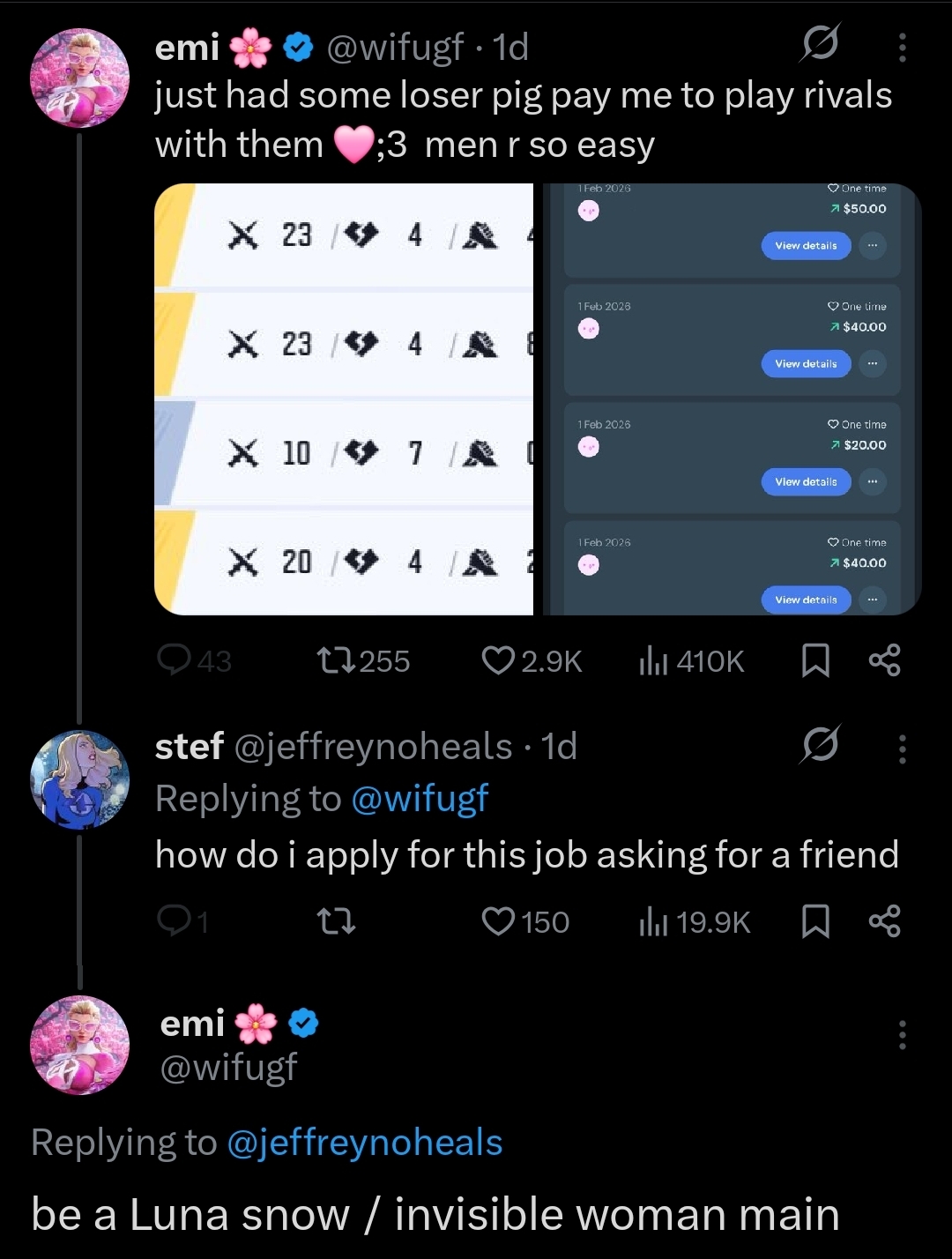The image size is (952, 1259).
Task: Like emi's post with 2.9K likes
Action: click(x=532, y=660)
